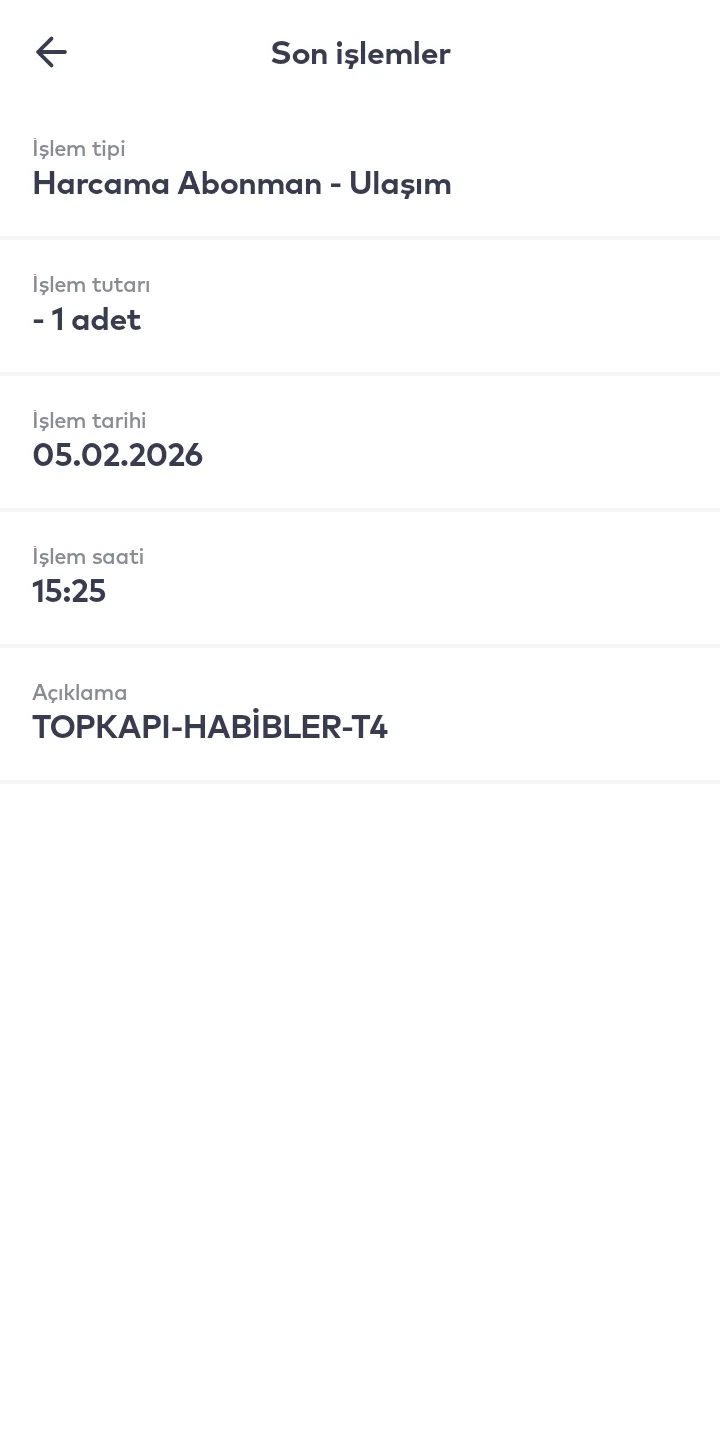Go back from Son işlemler

point(51,52)
